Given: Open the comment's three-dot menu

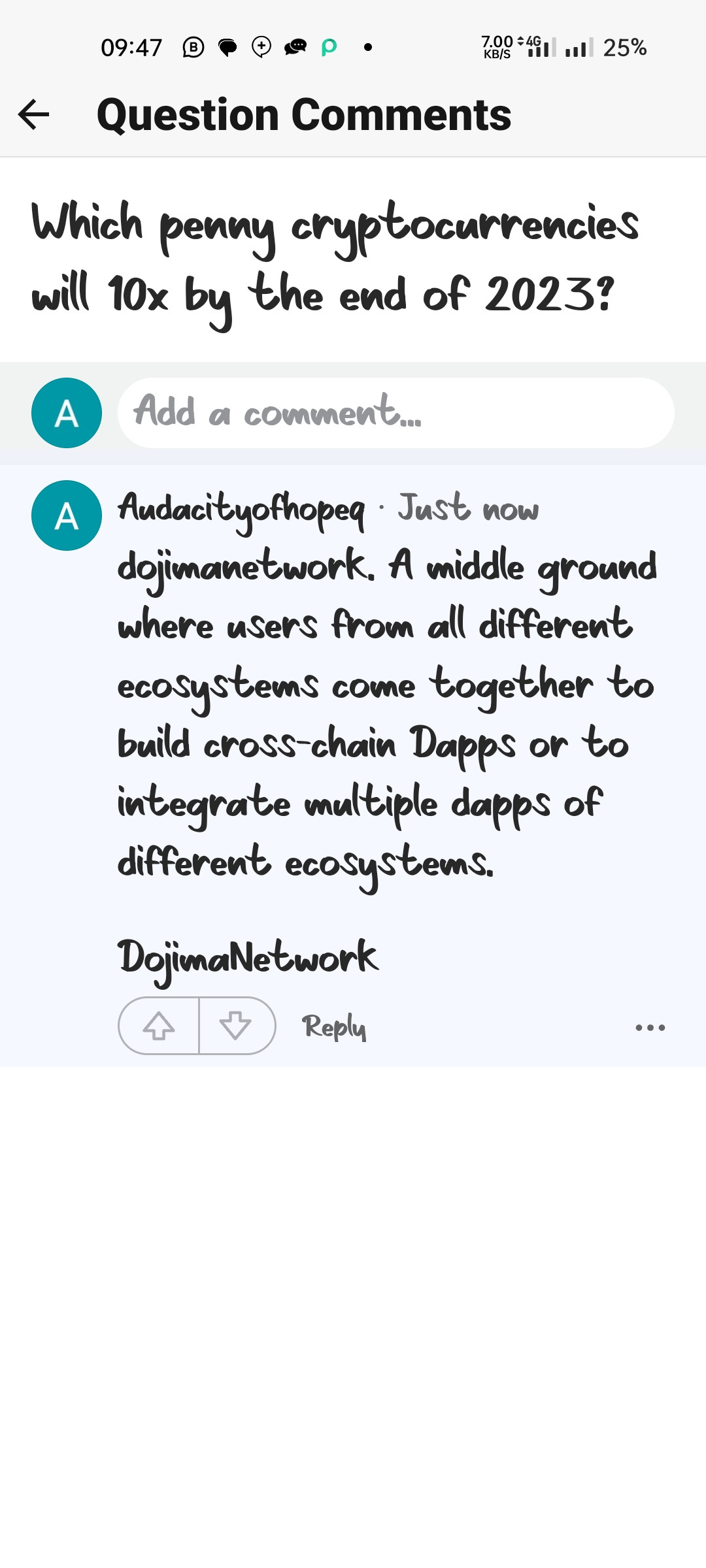Looking at the screenshot, I should (x=650, y=1027).
